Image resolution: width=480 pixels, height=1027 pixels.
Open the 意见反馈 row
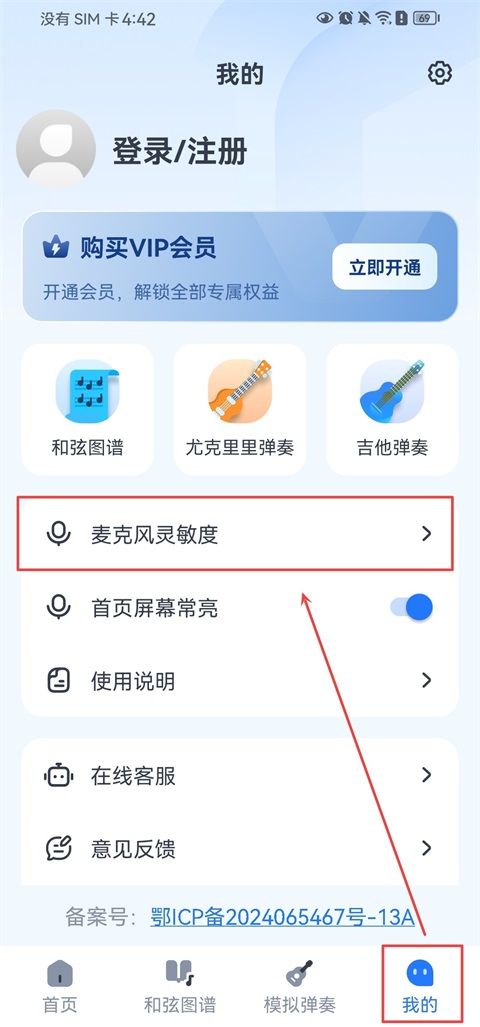tap(240, 849)
